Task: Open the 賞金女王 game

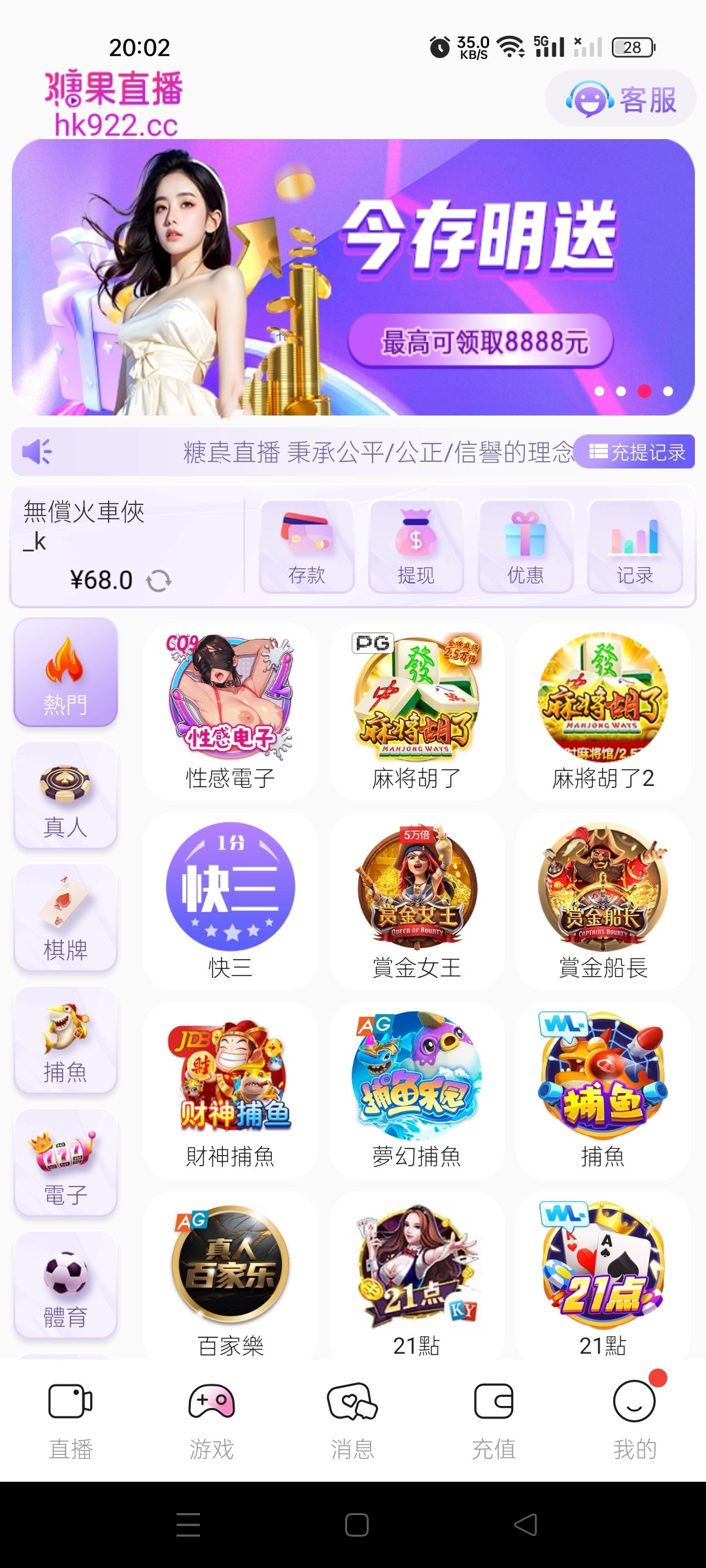Action: click(x=416, y=900)
